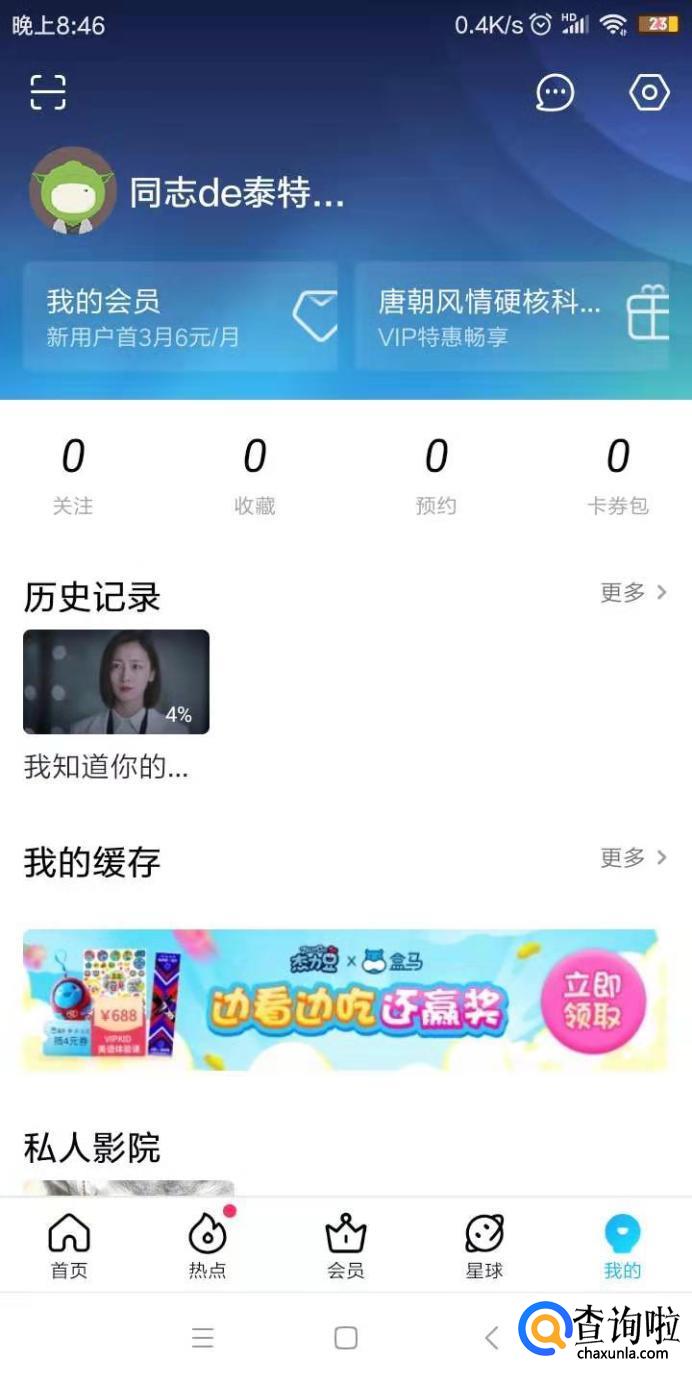View my 关注 following list
Image resolution: width=692 pixels, height=1384 pixels.
73,476
